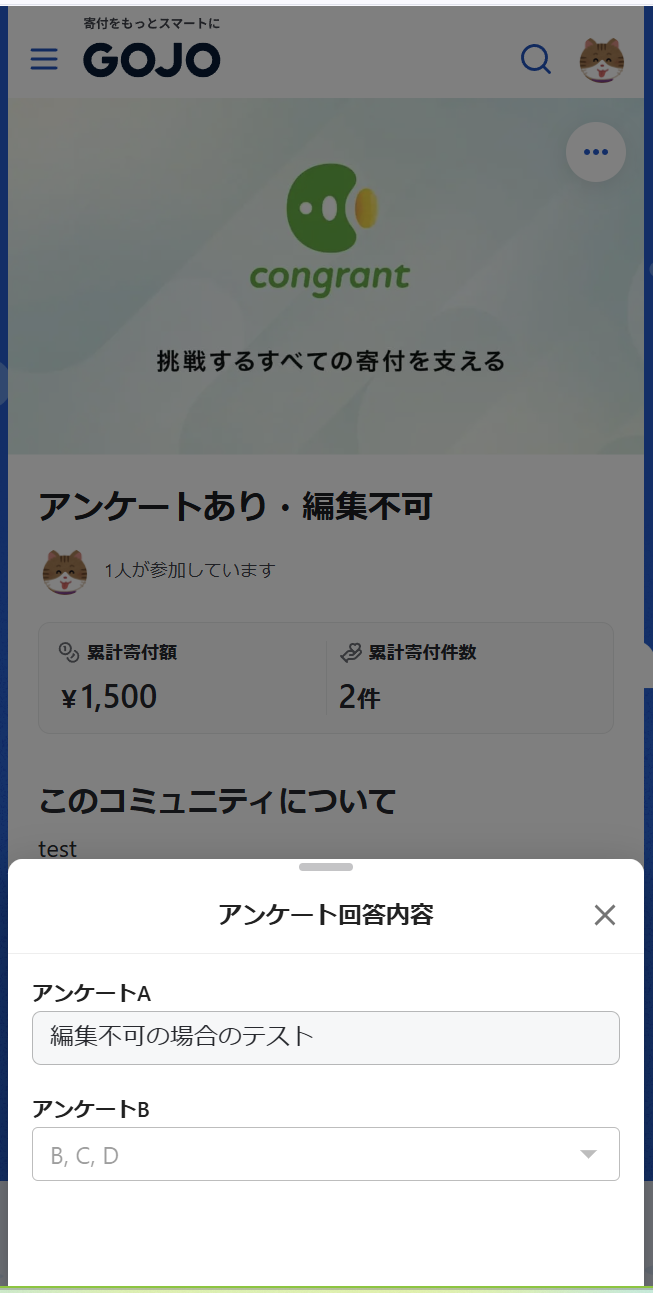Close the アンケート回答内容 sheet
The width and height of the screenshot is (653, 1293).
click(x=604, y=915)
